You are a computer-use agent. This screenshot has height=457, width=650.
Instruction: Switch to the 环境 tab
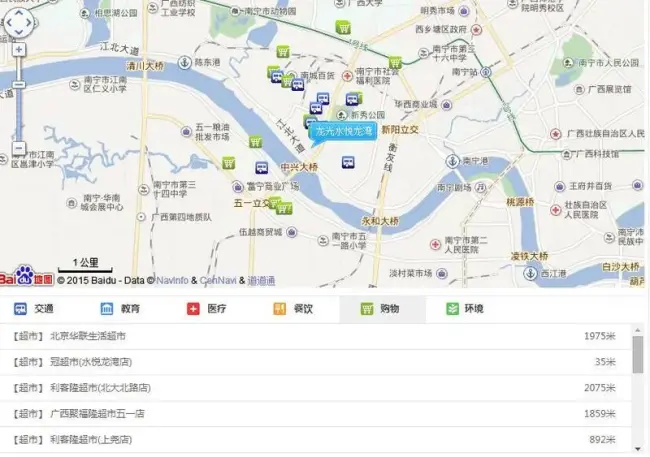465,309
